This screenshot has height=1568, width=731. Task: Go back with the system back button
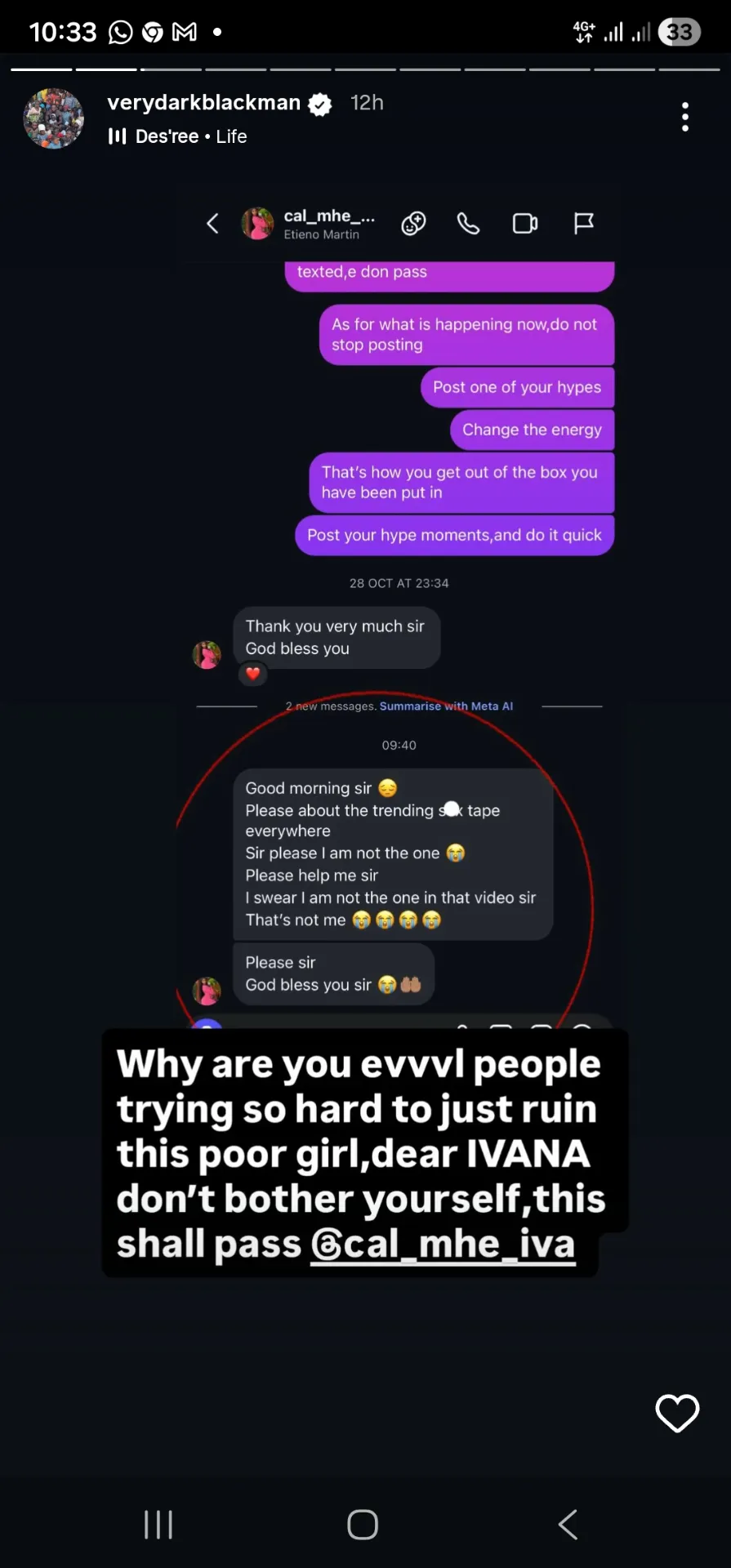tap(568, 1524)
